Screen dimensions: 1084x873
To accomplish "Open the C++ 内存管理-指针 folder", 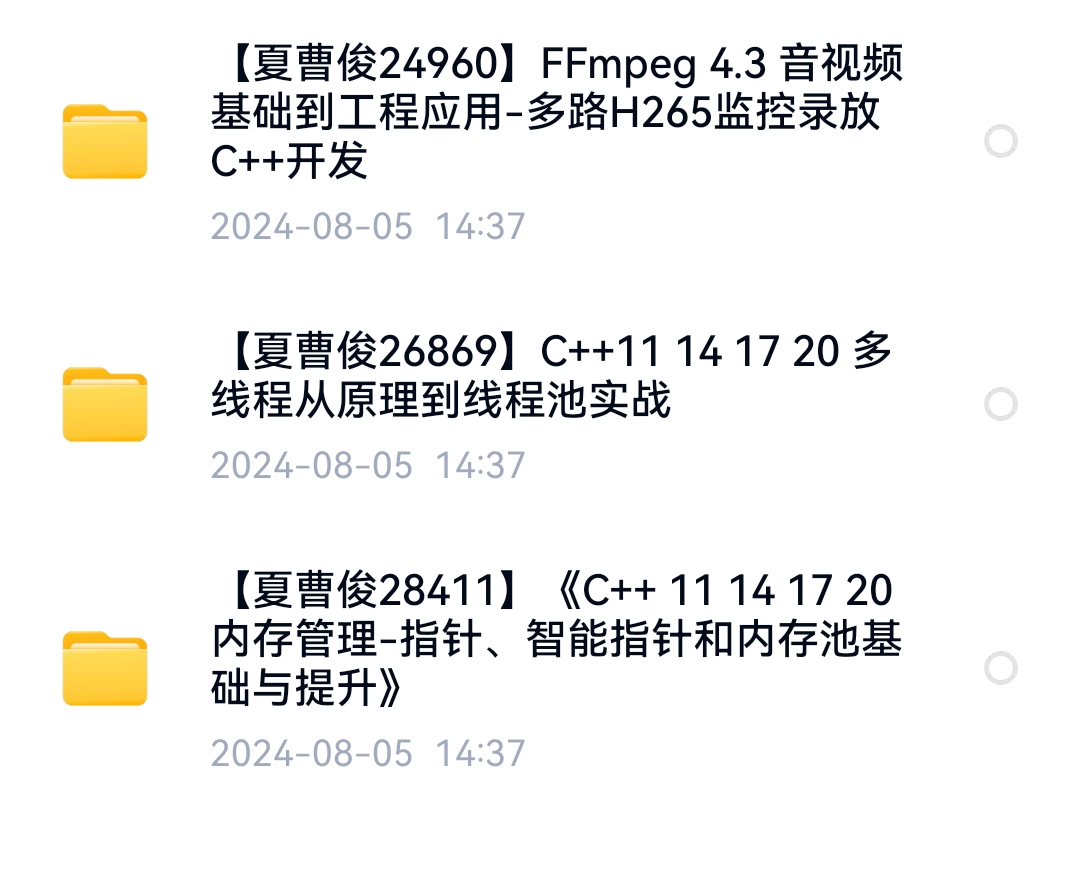I will [x=555, y=640].
